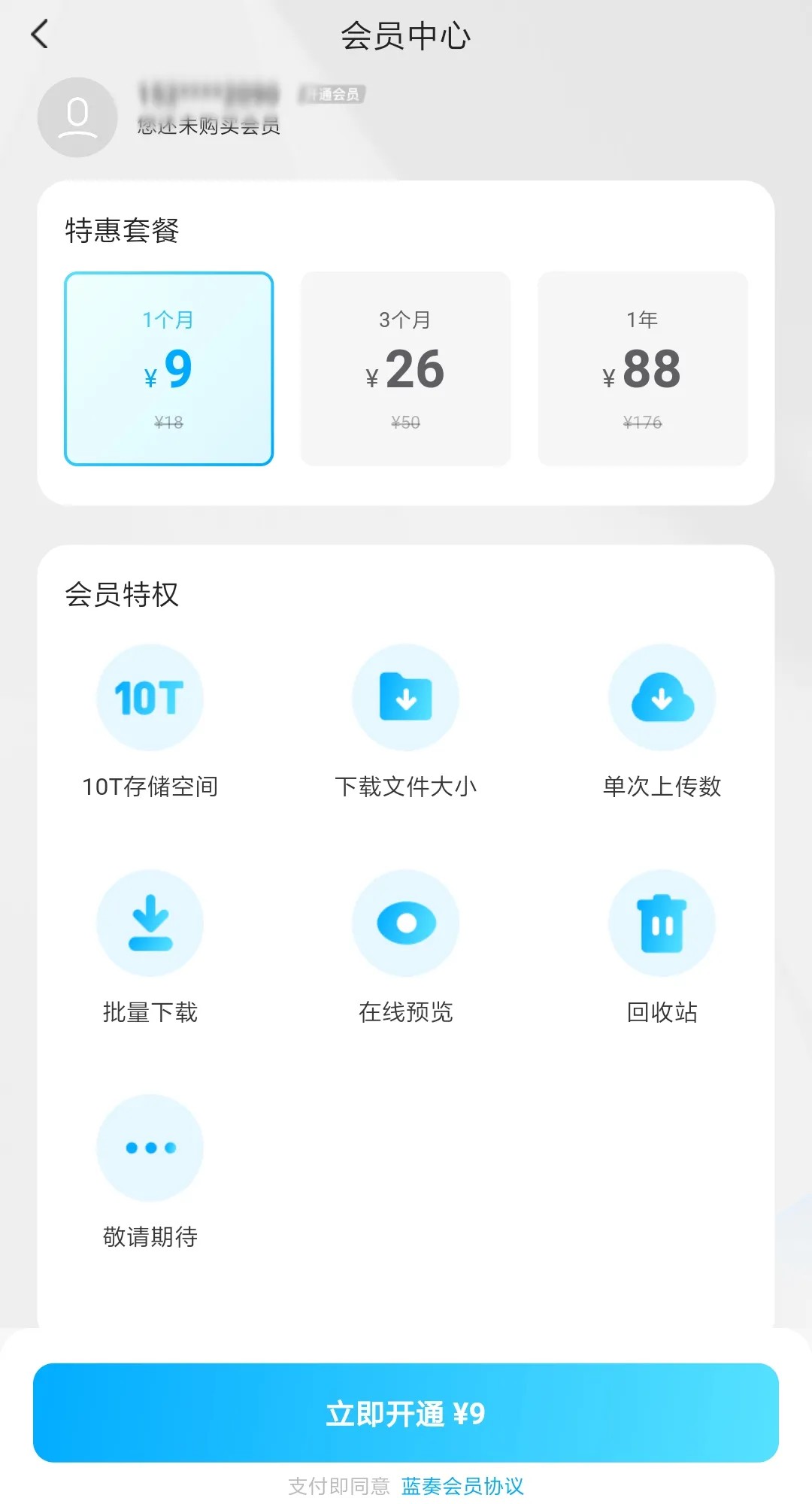
Task: Click the 特惠套餐 section heading
Action: [122, 231]
